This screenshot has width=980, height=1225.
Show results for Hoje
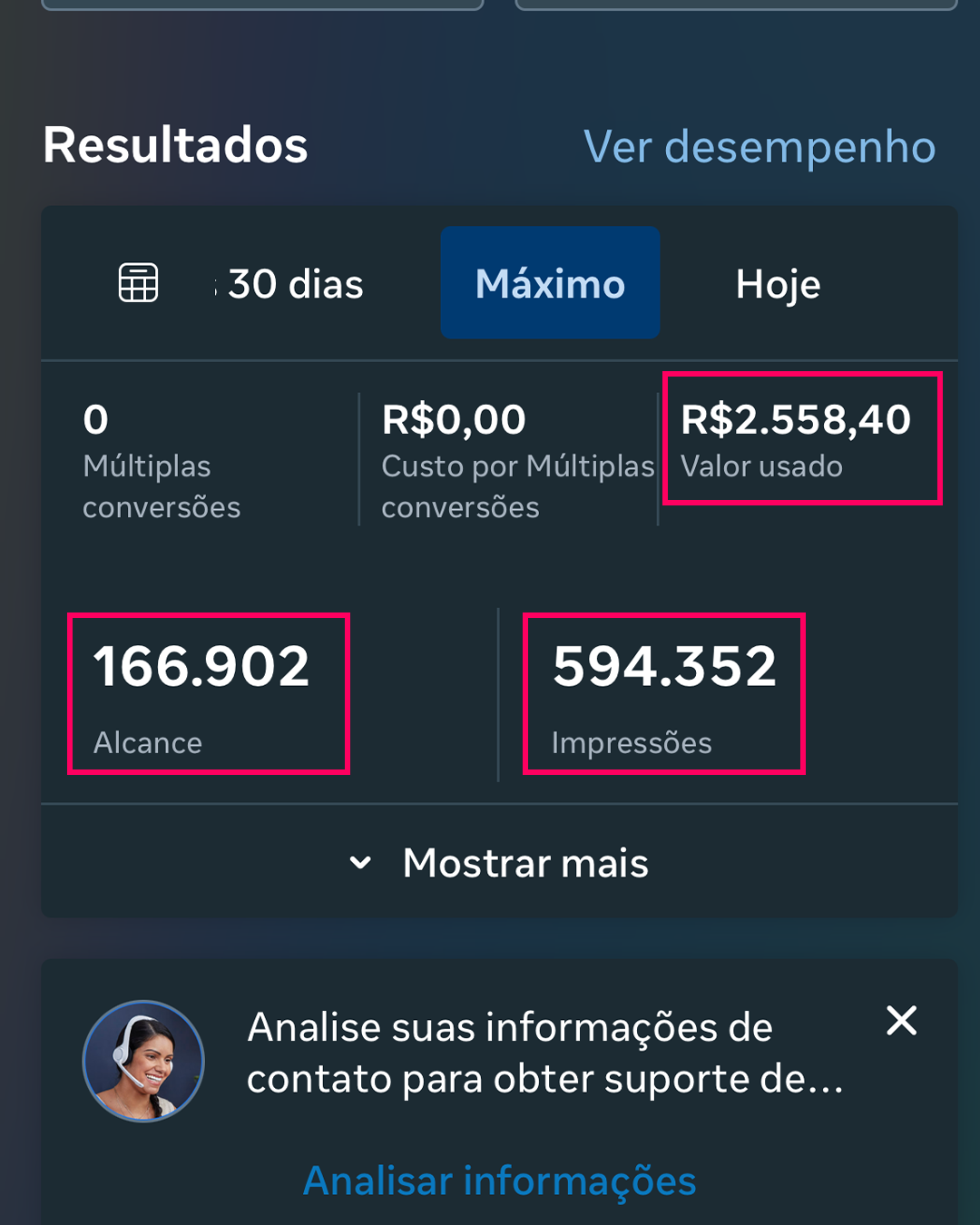click(778, 284)
